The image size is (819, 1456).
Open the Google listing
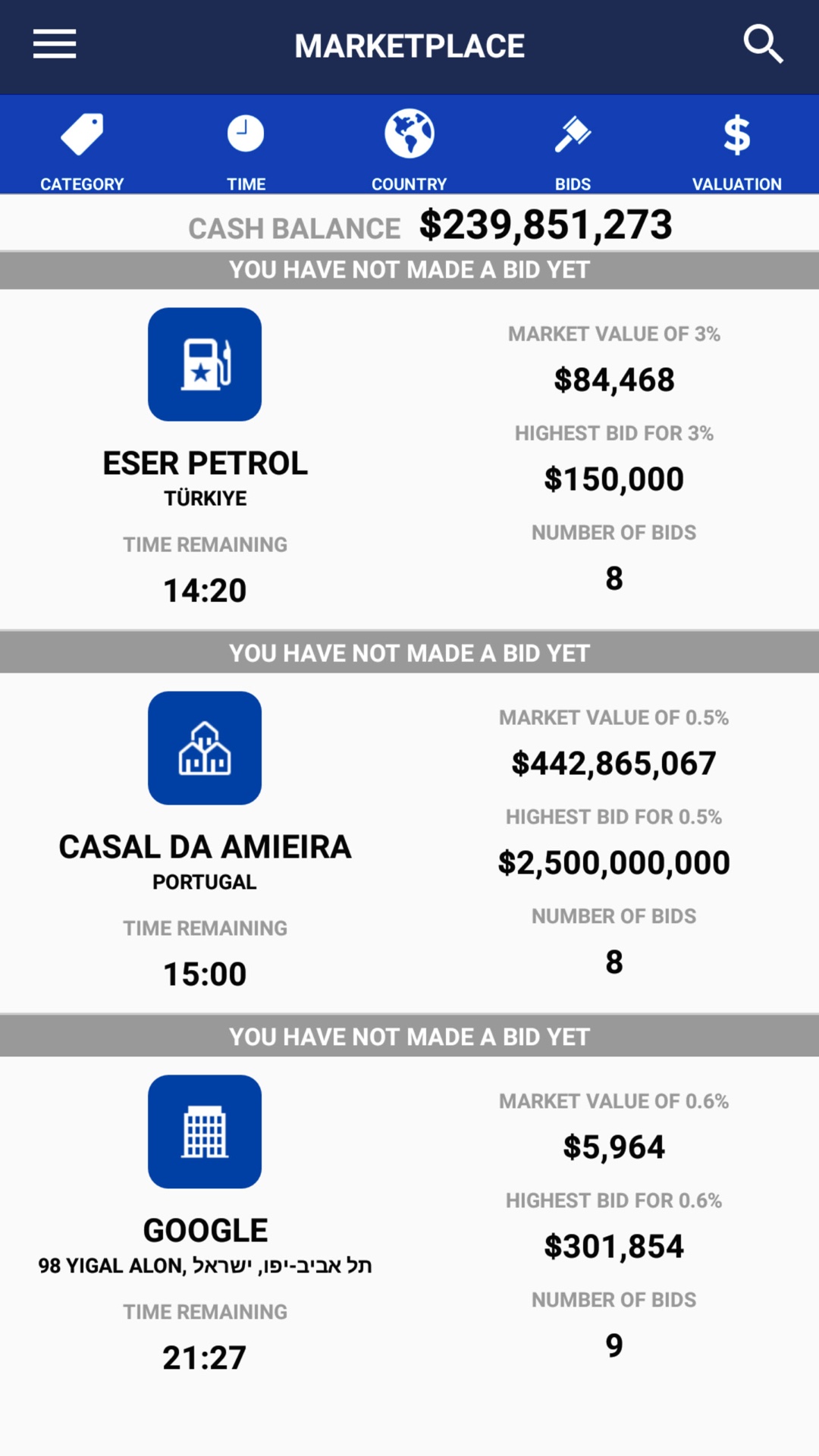click(x=205, y=1230)
